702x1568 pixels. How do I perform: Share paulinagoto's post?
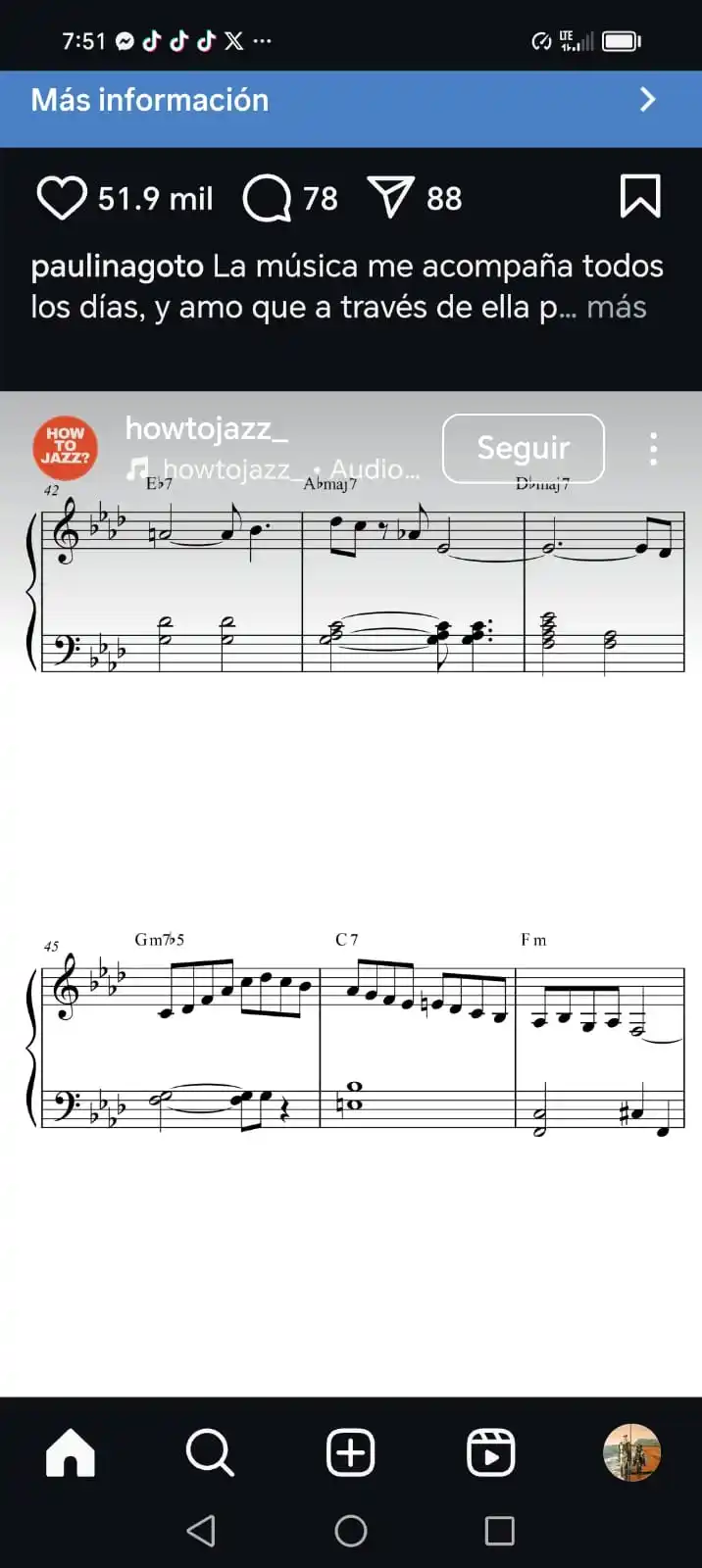coord(391,197)
